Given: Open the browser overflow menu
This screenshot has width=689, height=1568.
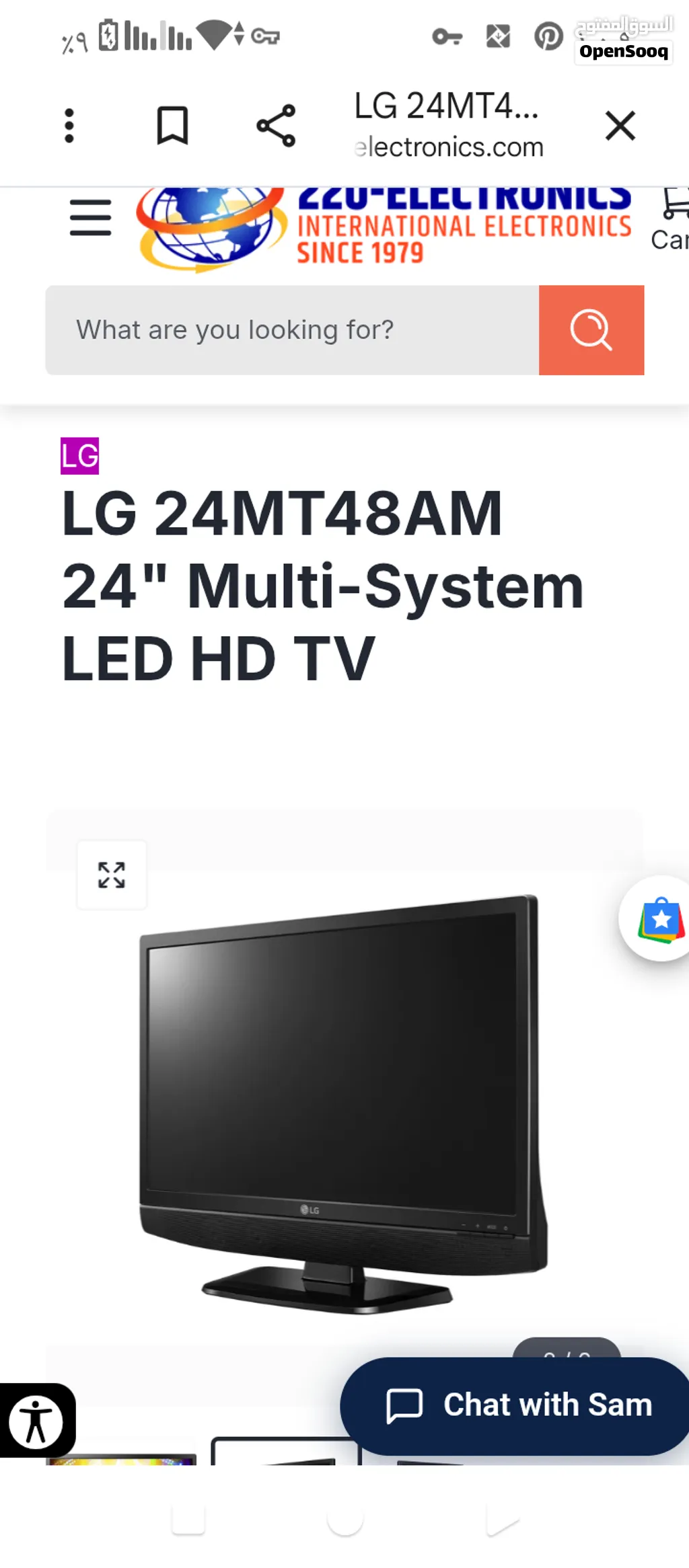Looking at the screenshot, I should (69, 126).
